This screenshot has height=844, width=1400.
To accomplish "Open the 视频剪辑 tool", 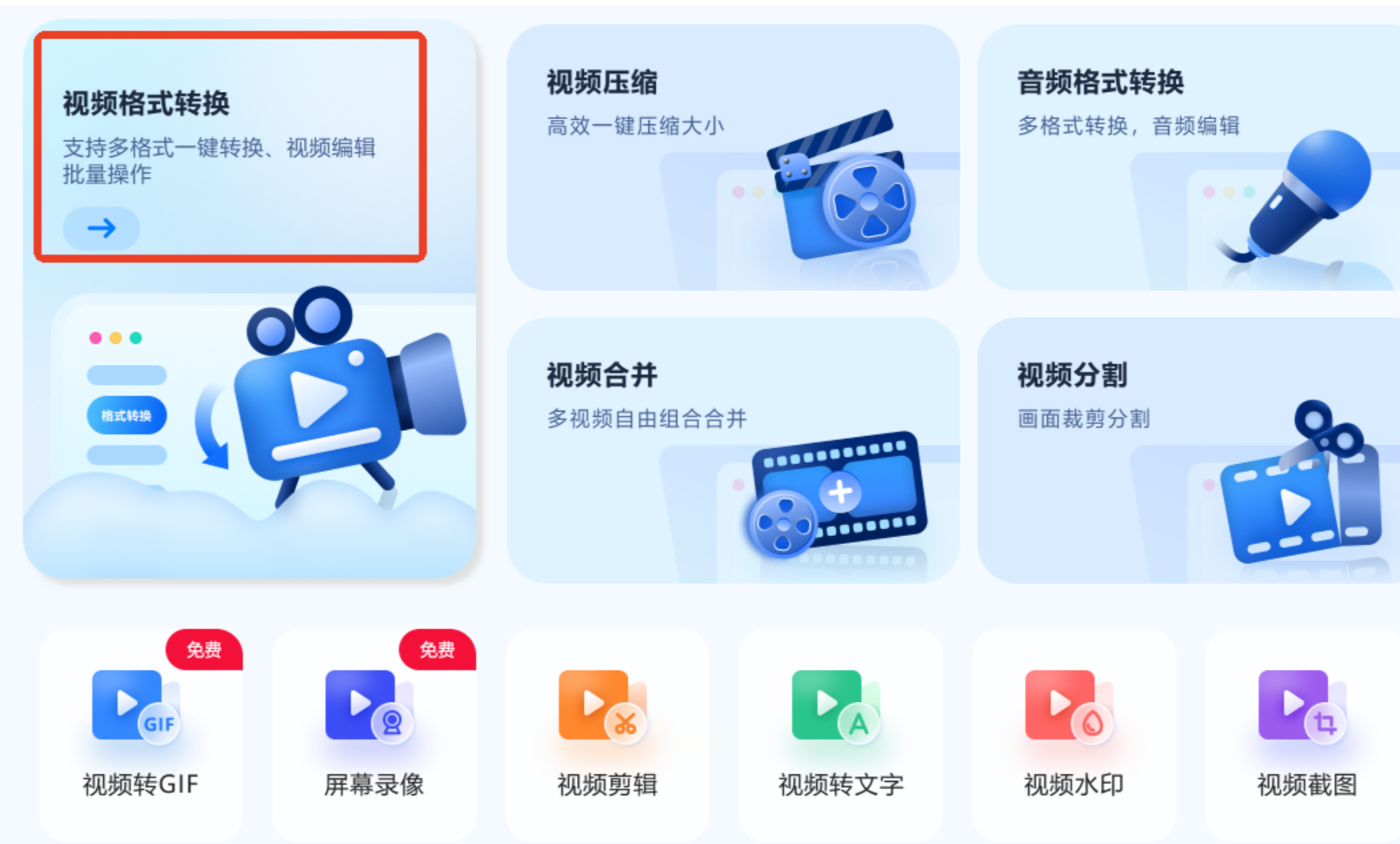I will pos(607,733).
